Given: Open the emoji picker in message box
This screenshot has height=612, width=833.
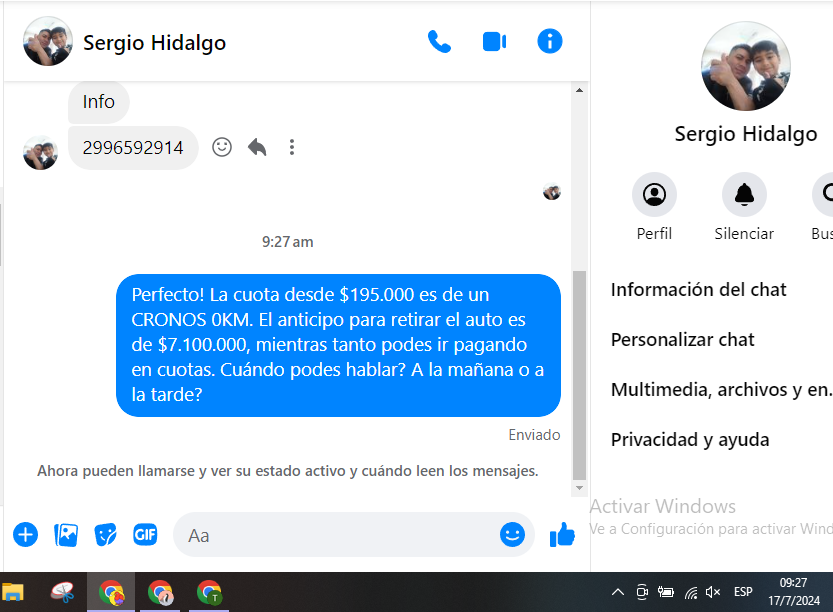Looking at the screenshot, I should tap(512, 535).
